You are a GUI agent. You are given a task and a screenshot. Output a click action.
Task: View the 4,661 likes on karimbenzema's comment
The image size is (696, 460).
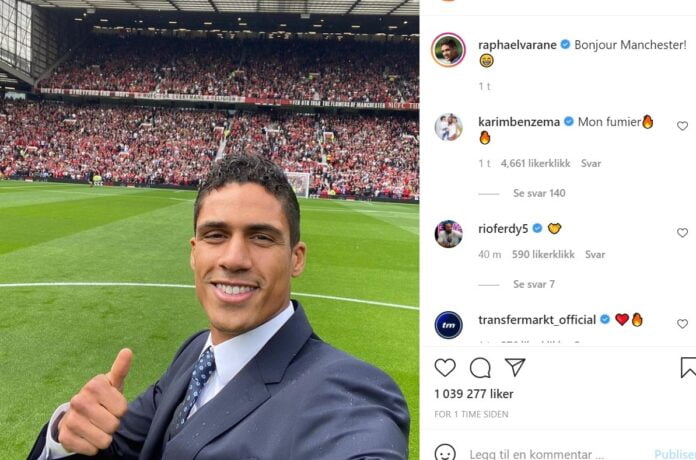point(536,163)
